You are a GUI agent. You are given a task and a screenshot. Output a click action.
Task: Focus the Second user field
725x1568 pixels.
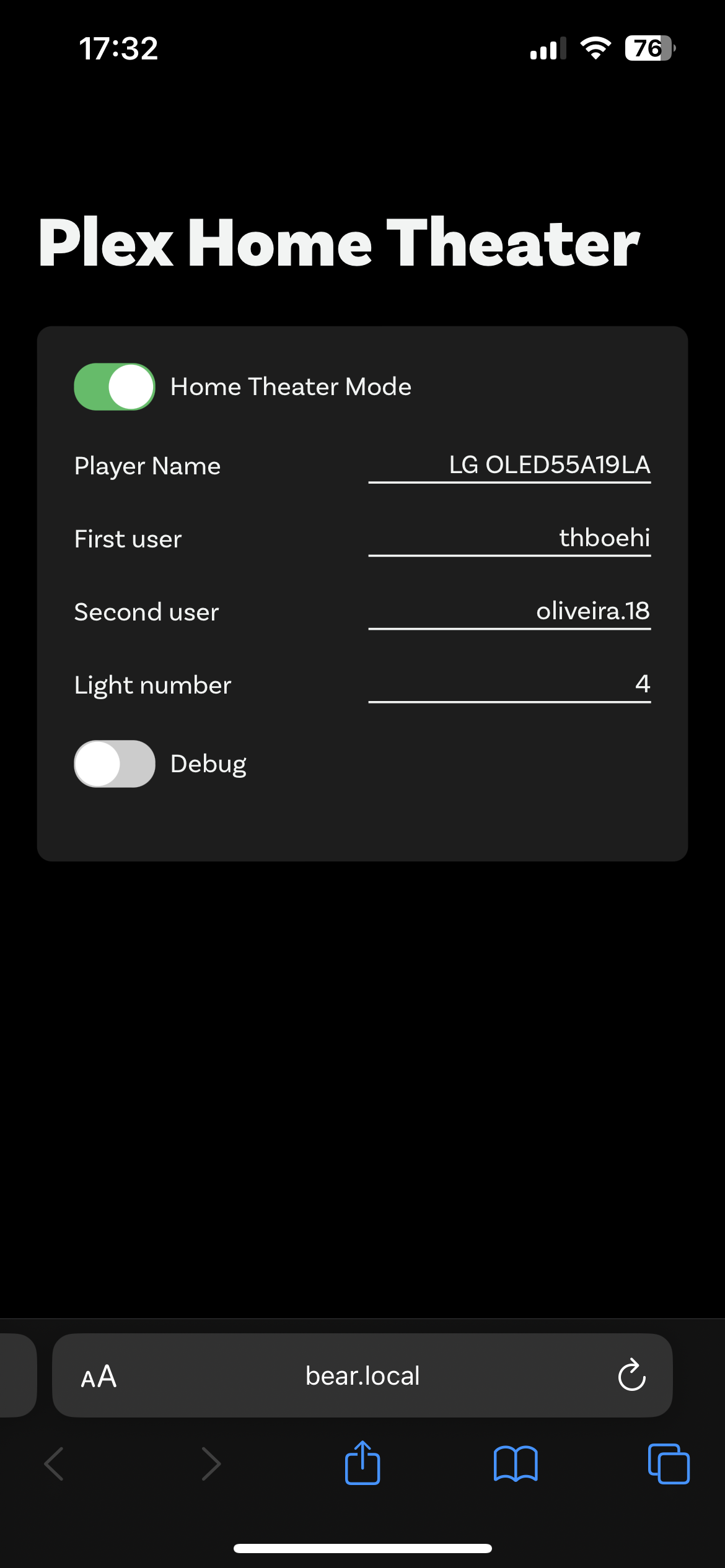coord(509,611)
